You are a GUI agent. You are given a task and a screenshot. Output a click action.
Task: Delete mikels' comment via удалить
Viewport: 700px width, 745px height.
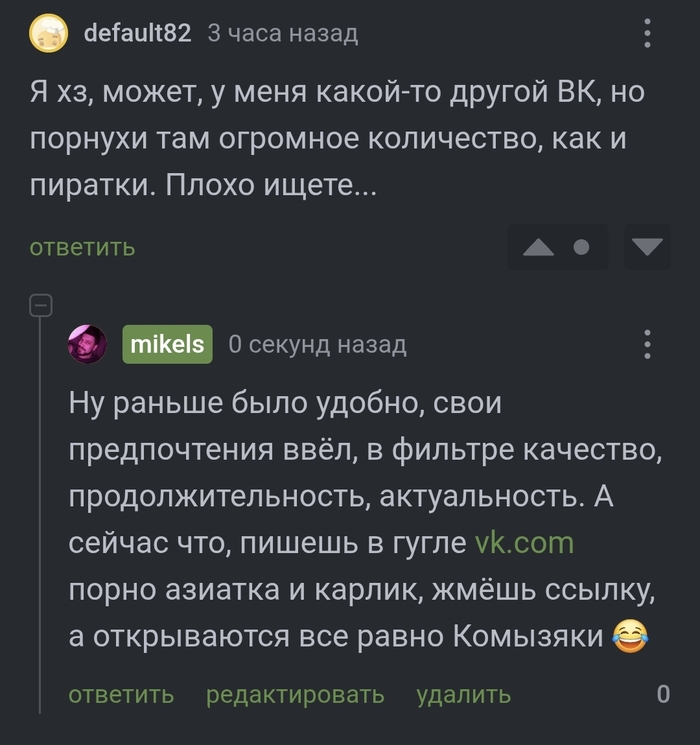tap(463, 694)
